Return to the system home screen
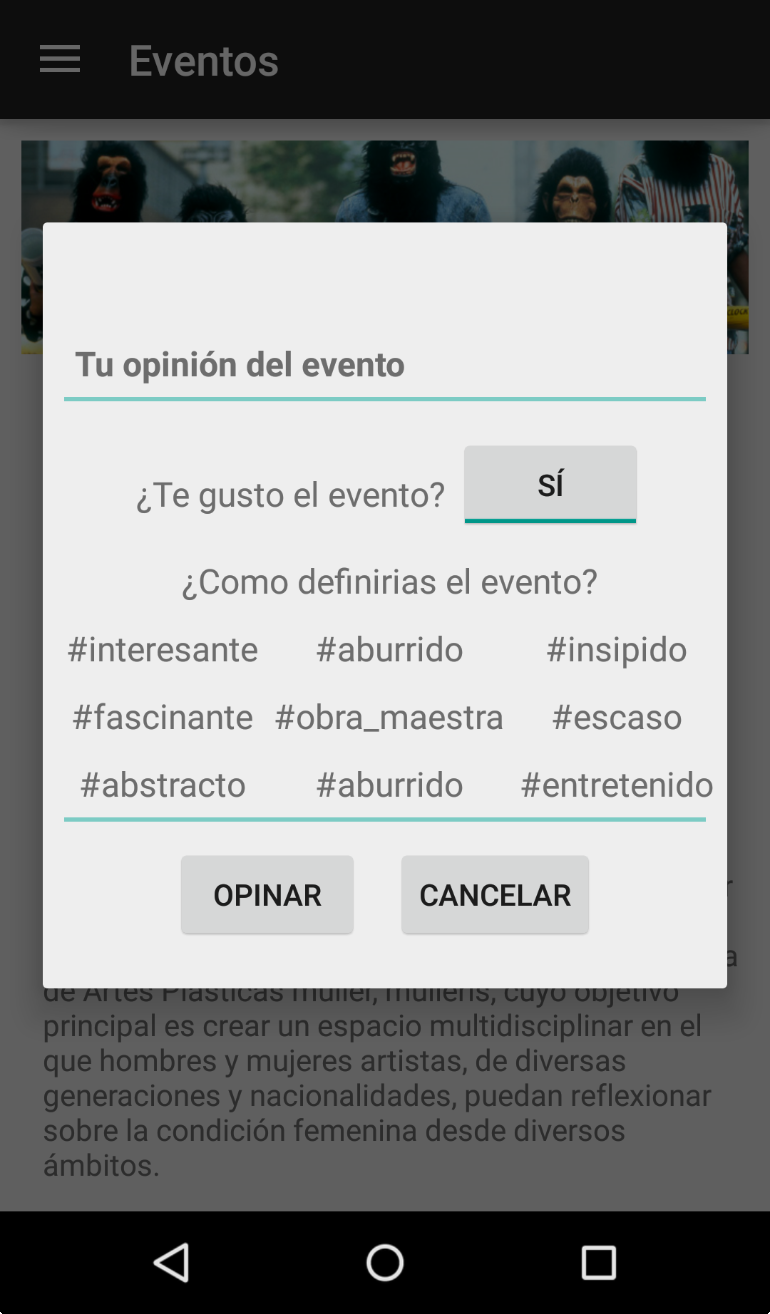Image resolution: width=770 pixels, height=1314 pixels. 385,1263
